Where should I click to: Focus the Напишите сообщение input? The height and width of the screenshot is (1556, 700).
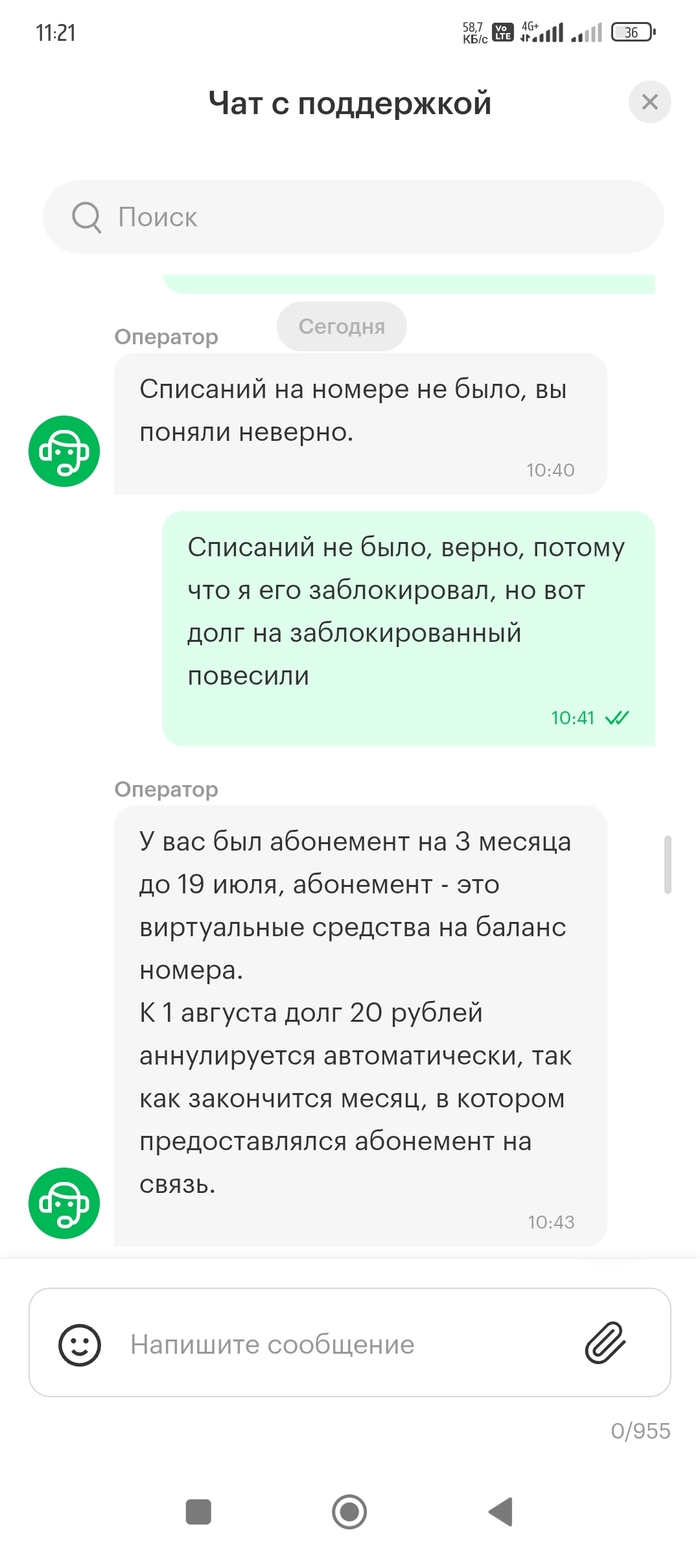[340, 1344]
